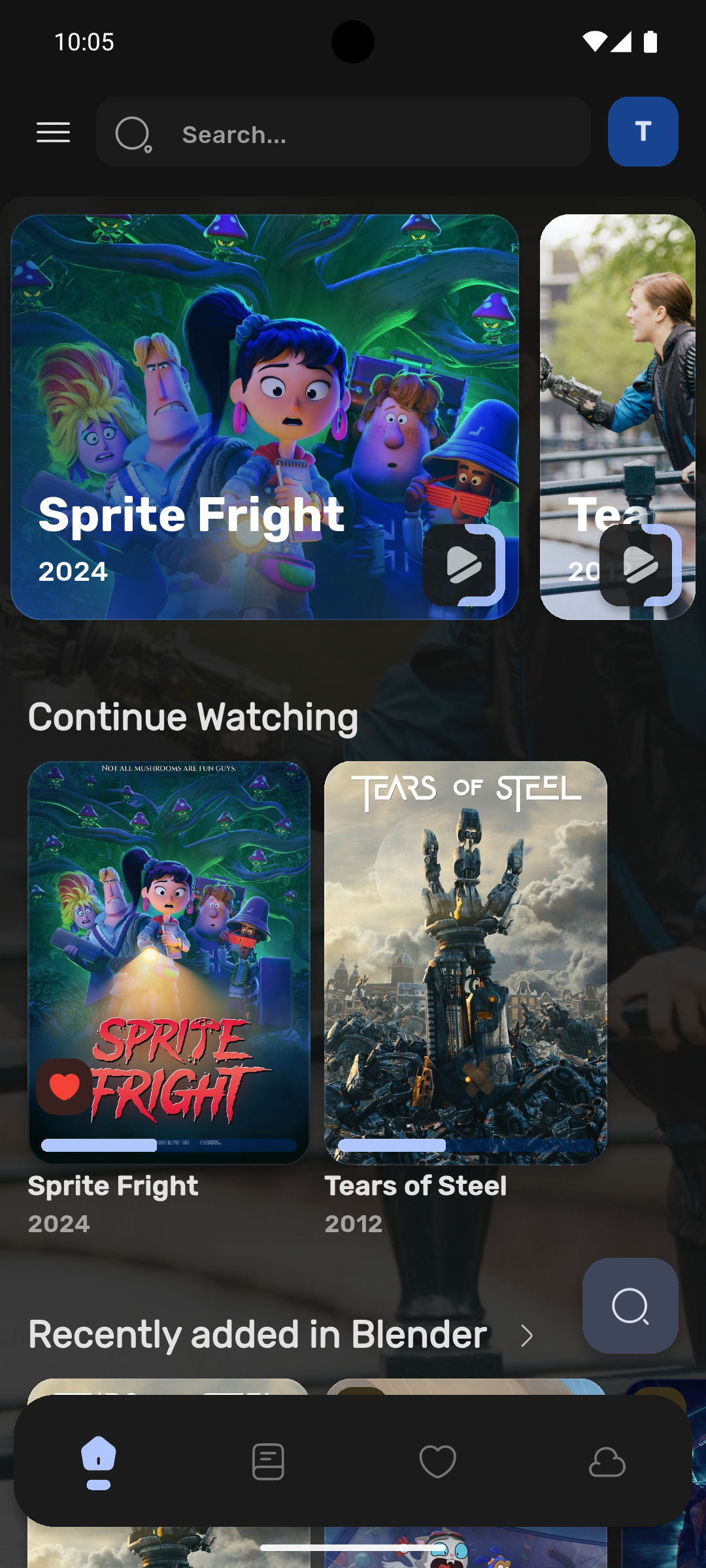Switch to the Favorites heart tab
The image size is (706, 1568).
pos(437,1461)
